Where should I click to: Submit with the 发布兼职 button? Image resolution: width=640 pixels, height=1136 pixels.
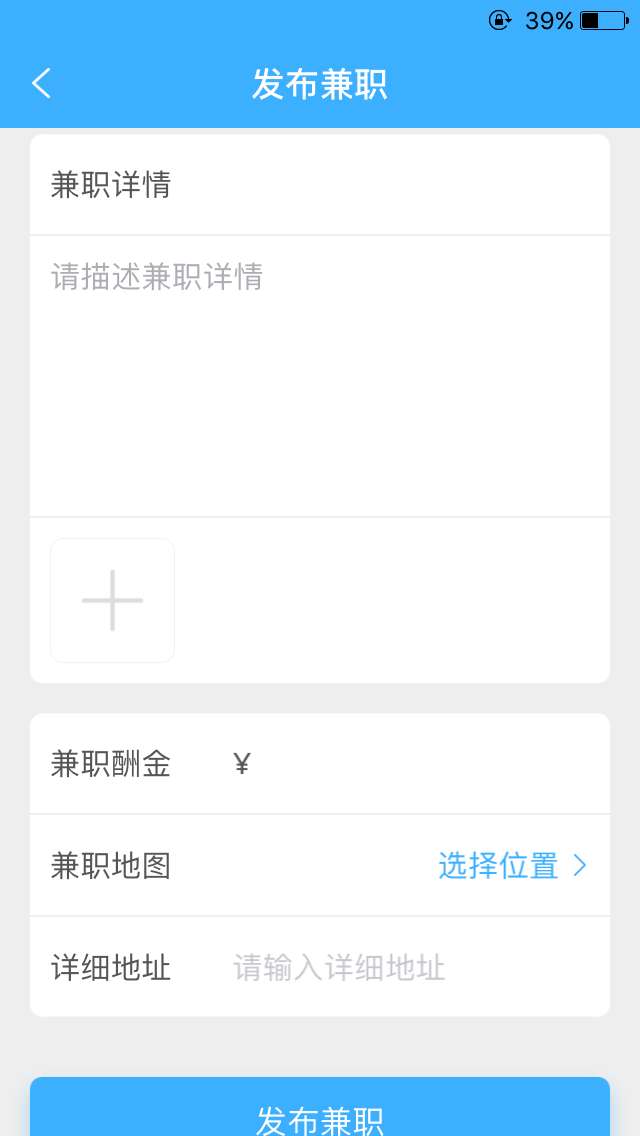pos(320,1106)
